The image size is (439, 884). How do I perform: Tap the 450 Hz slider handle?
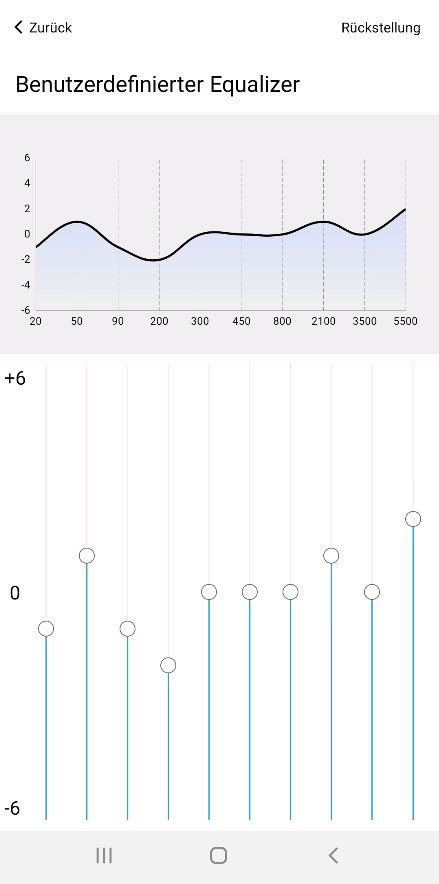point(250,592)
